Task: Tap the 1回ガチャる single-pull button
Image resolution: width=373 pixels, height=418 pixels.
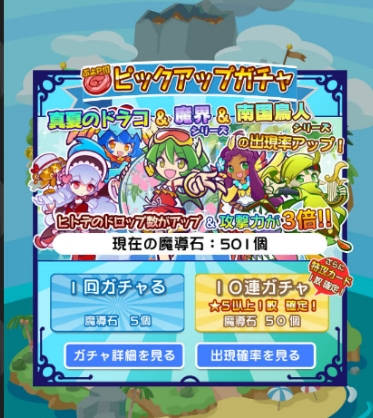Action: coord(117,303)
